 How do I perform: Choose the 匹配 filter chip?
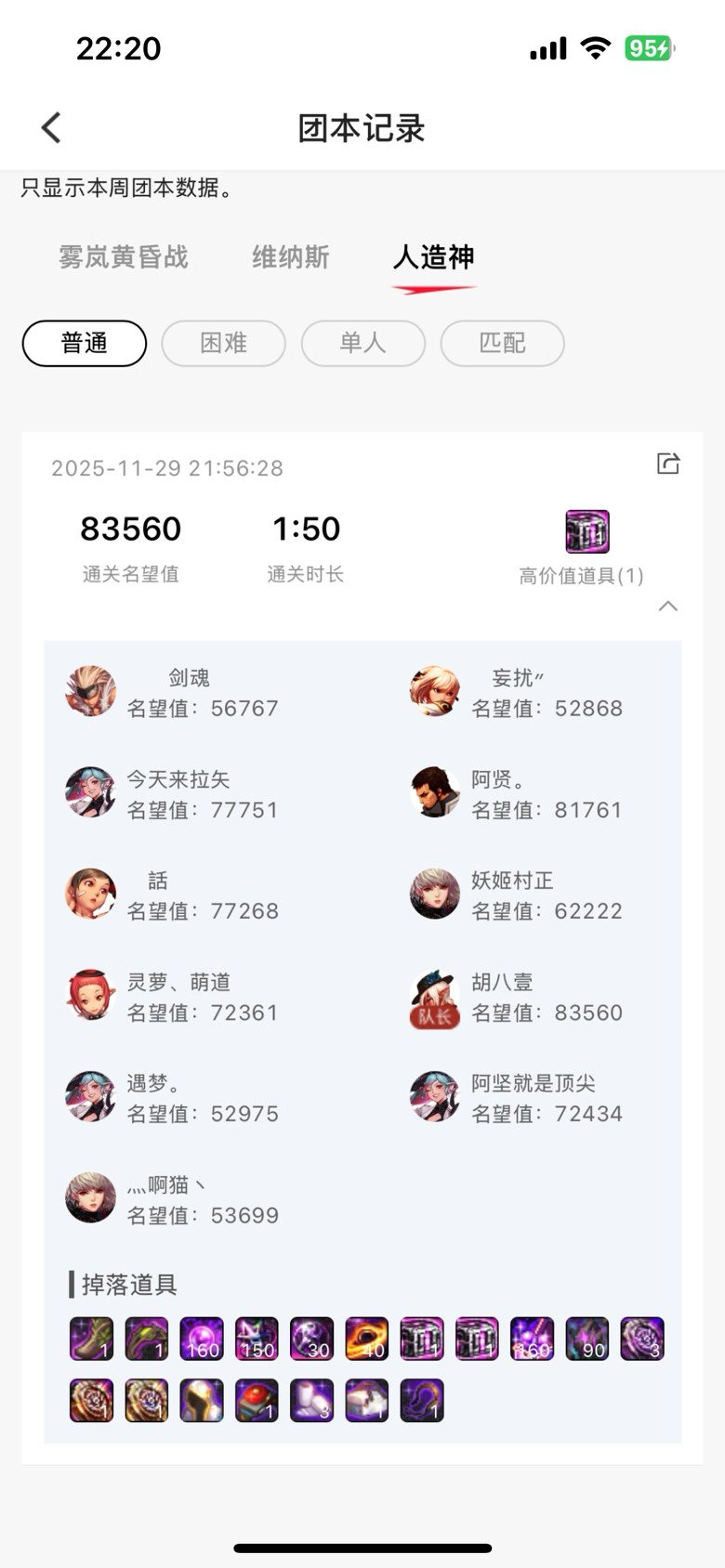pos(502,344)
